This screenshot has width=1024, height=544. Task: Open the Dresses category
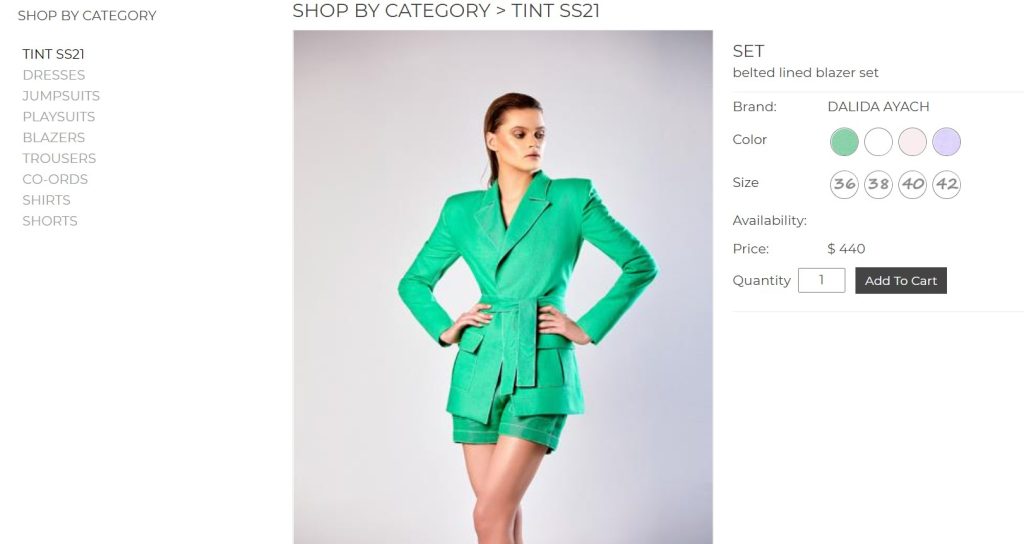tap(54, 75)
